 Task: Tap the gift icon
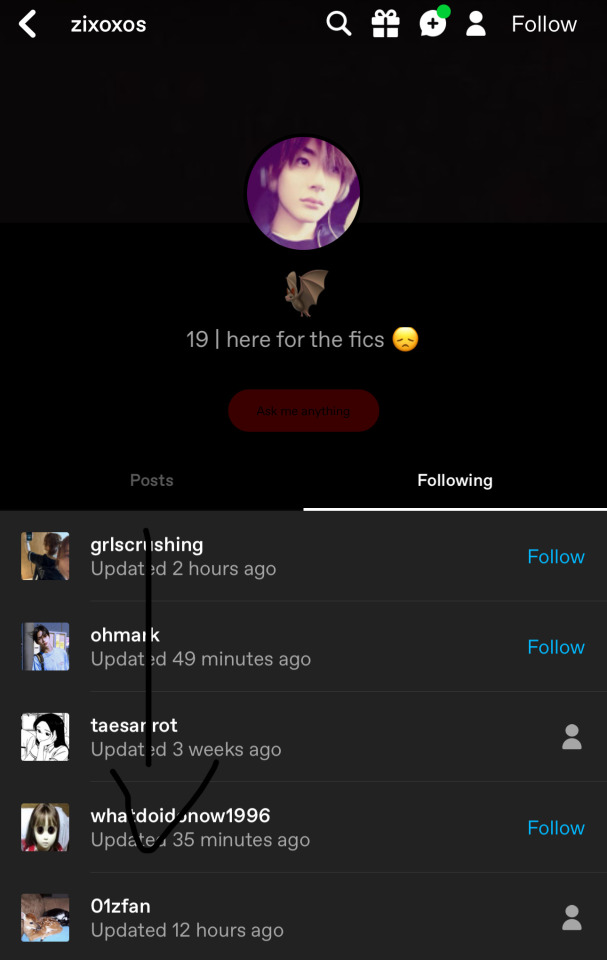(x=386, y=24)
